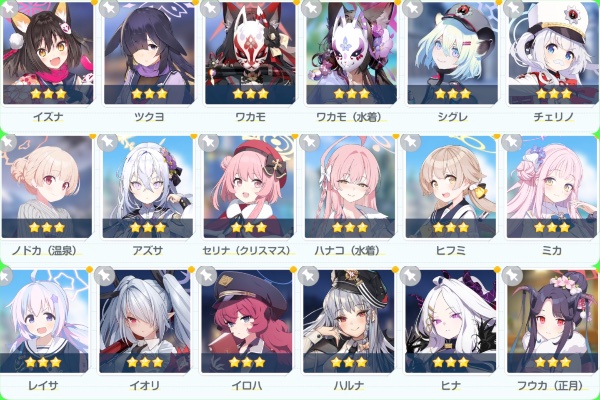This screenshot has width=600, height=400.
Task: Open the レイサ character card
Action: (x=48, y=320)
